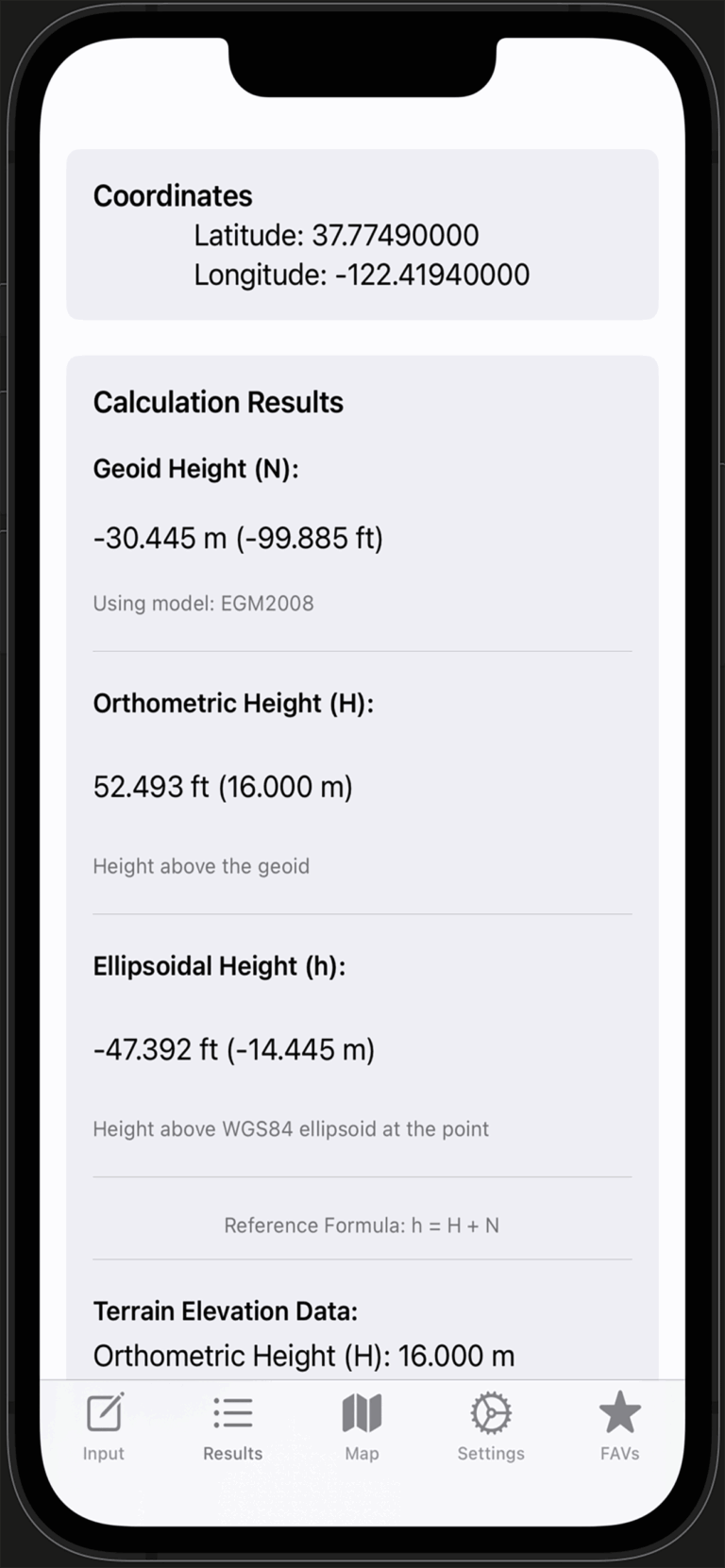This screenshot has height=1568, width=725.
Task: Tap the Map icon in tab bar
Action: [x=362, y=1412]
